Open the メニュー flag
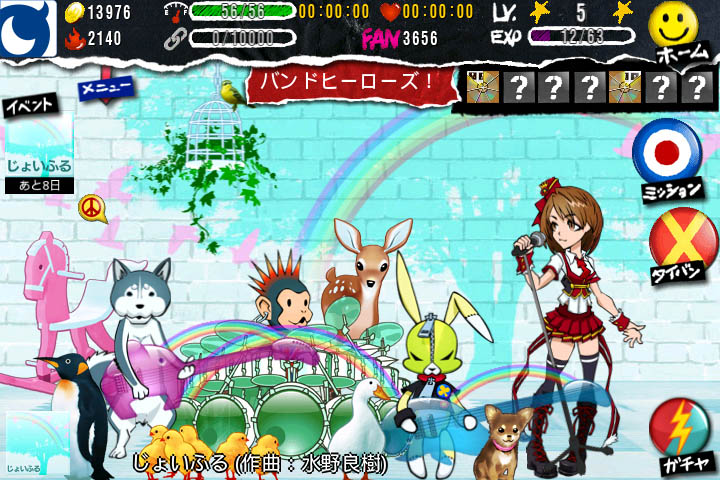 click(x=106, y=90)
